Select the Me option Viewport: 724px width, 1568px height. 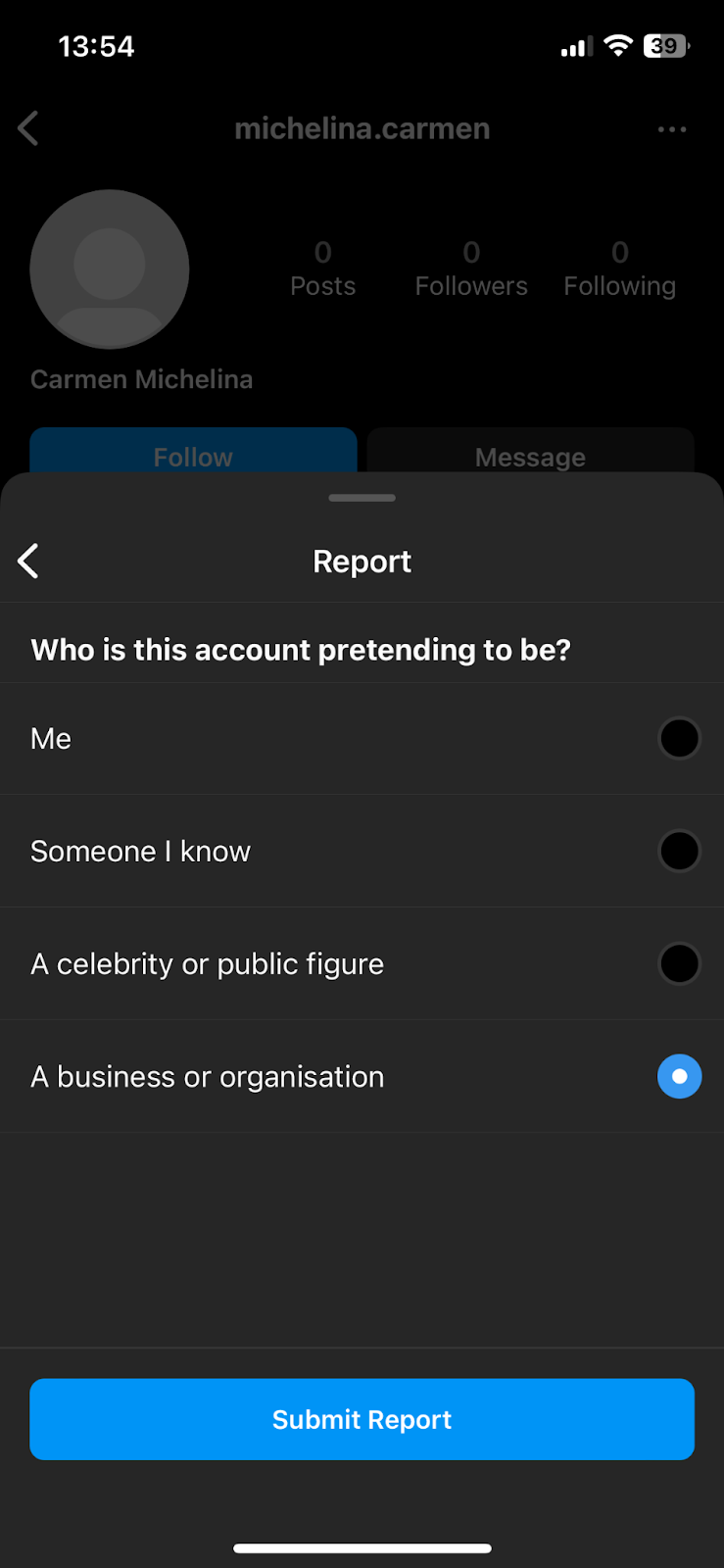(x=678, y=739)
